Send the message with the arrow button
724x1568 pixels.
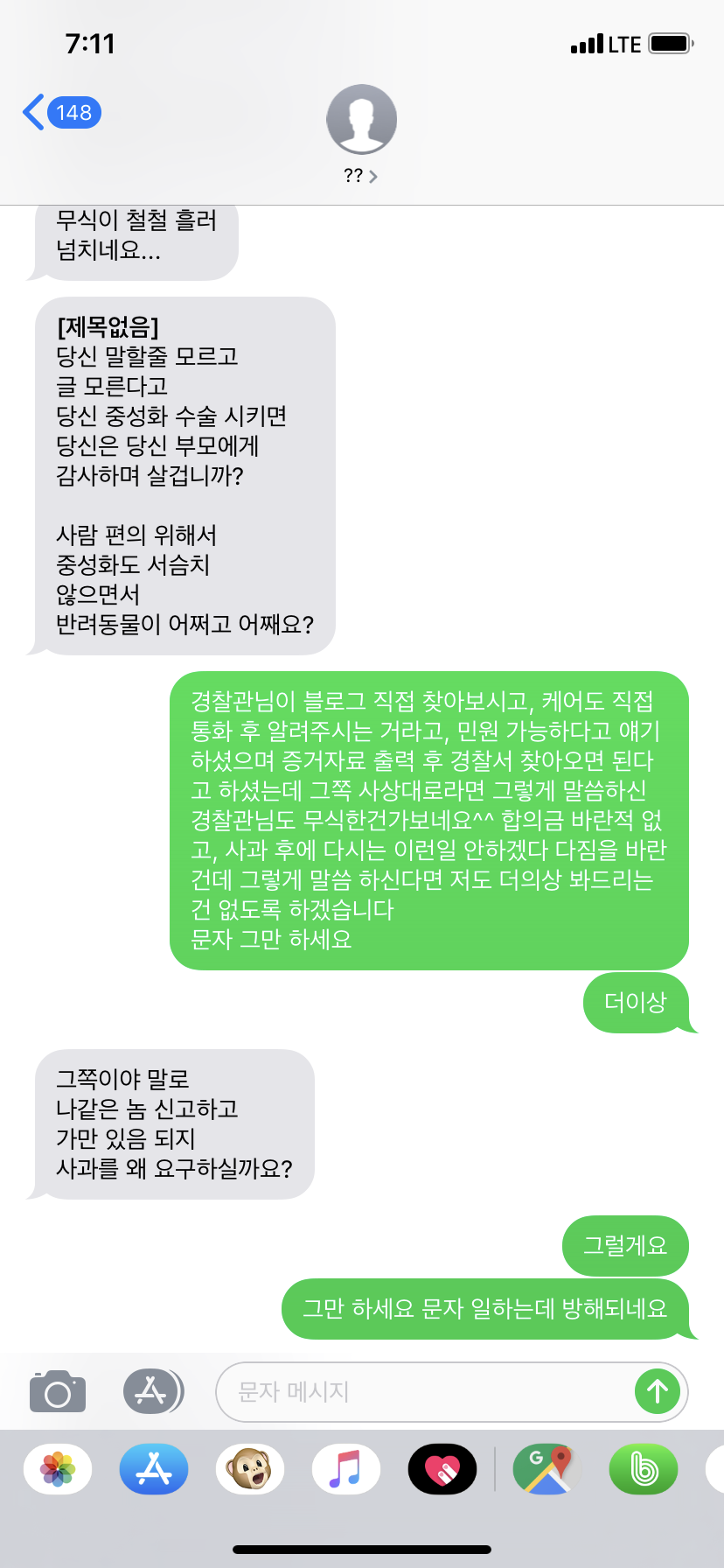[658, 1391]
